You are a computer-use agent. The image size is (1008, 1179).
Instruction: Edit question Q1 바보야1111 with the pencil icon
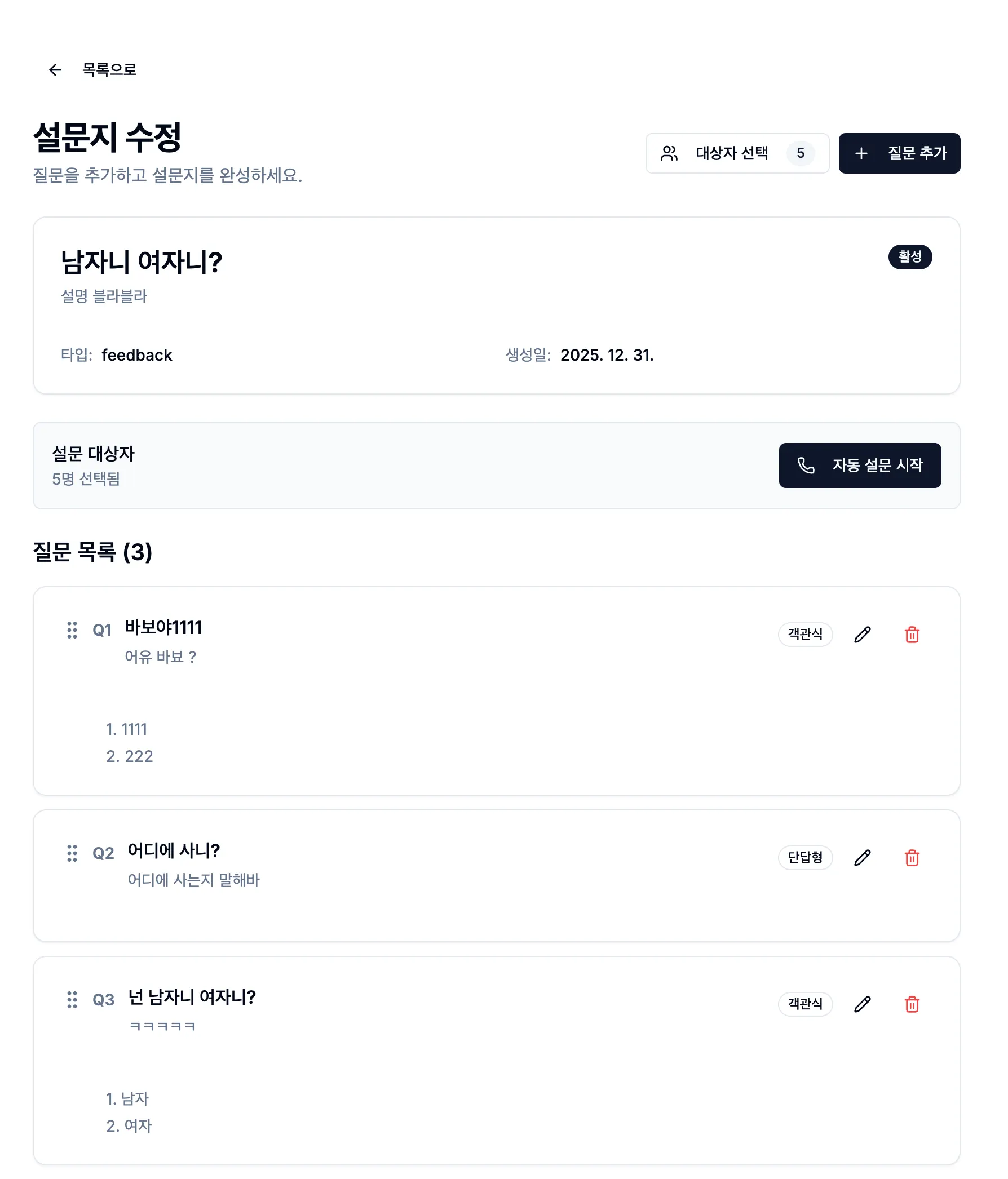tap(863, 634)
